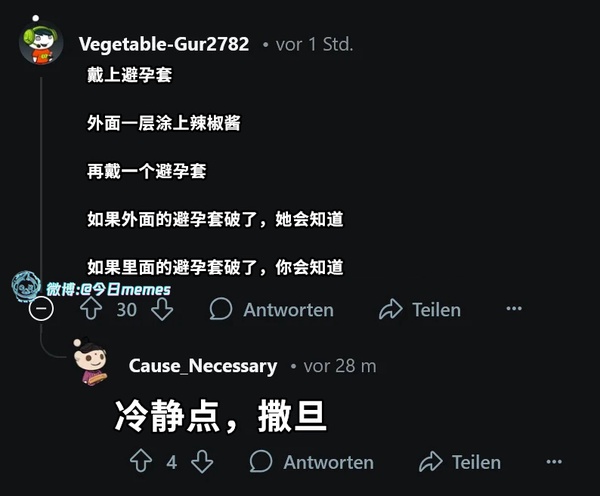Open Vegetable-Gur2782's profile from username
Screen dimensions: 600x496
[x=163, y=44]
